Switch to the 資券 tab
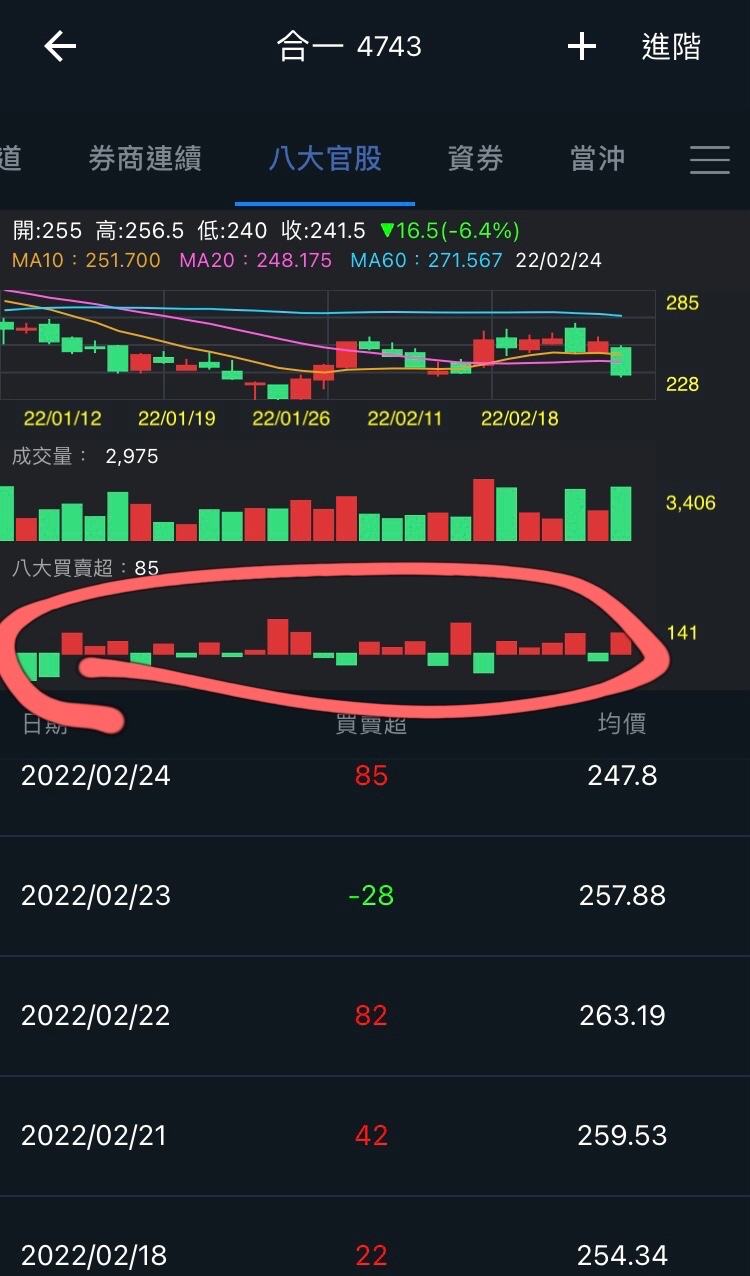 475,159
